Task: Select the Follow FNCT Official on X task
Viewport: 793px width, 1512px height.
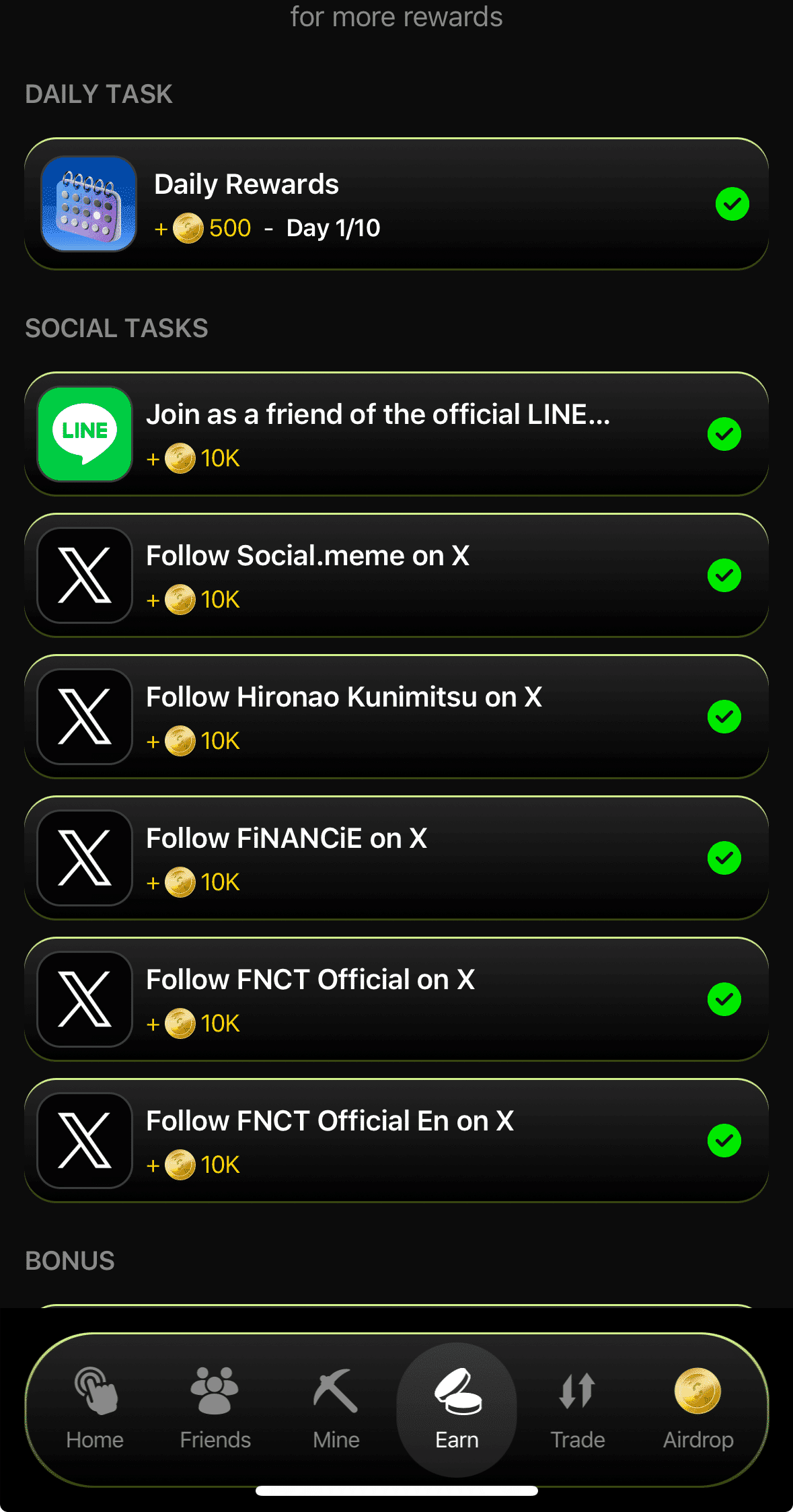Action: (397, 999)
